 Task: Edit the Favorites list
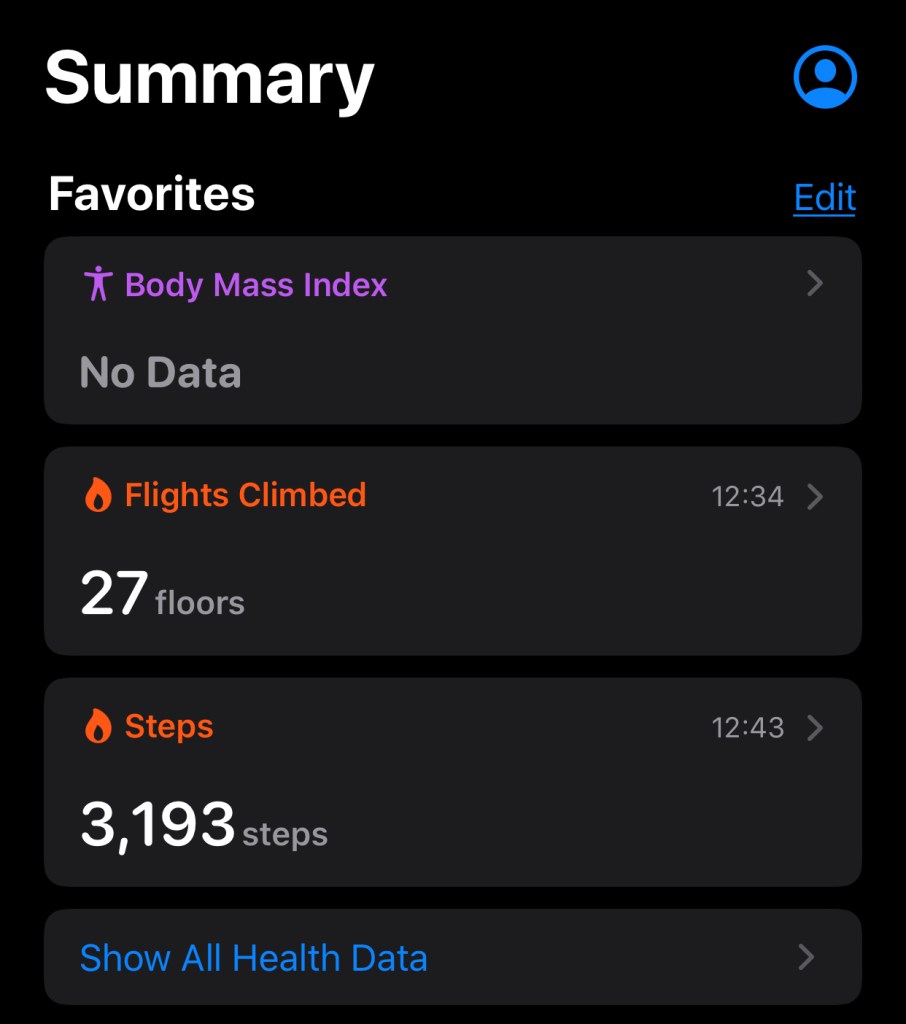824,197
